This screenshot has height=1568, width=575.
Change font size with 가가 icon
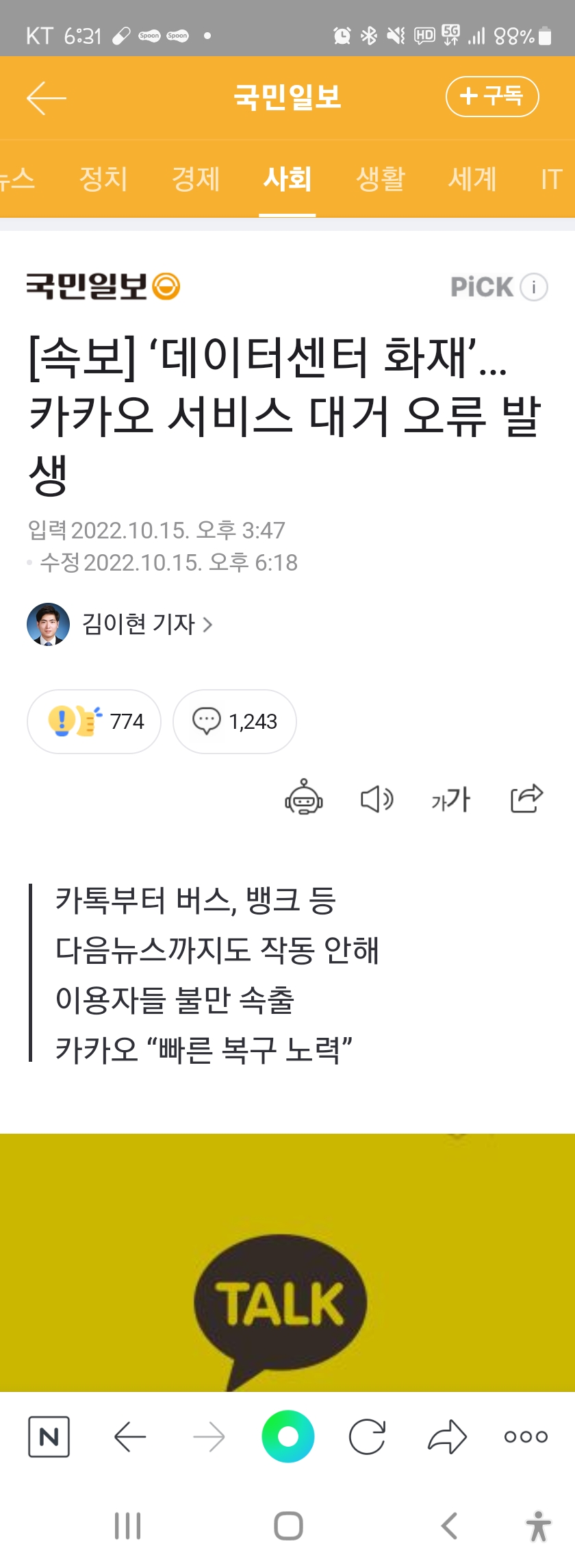[451, 799]
